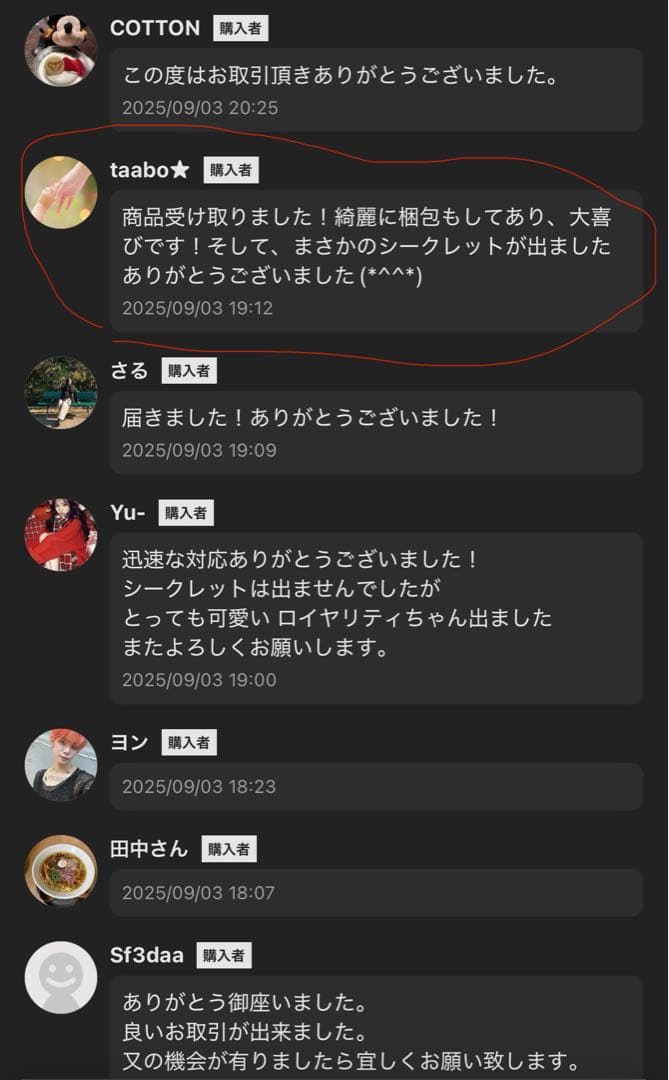
Task: Open Sf3daa's default profile avatar
Action: pos(61,977)
